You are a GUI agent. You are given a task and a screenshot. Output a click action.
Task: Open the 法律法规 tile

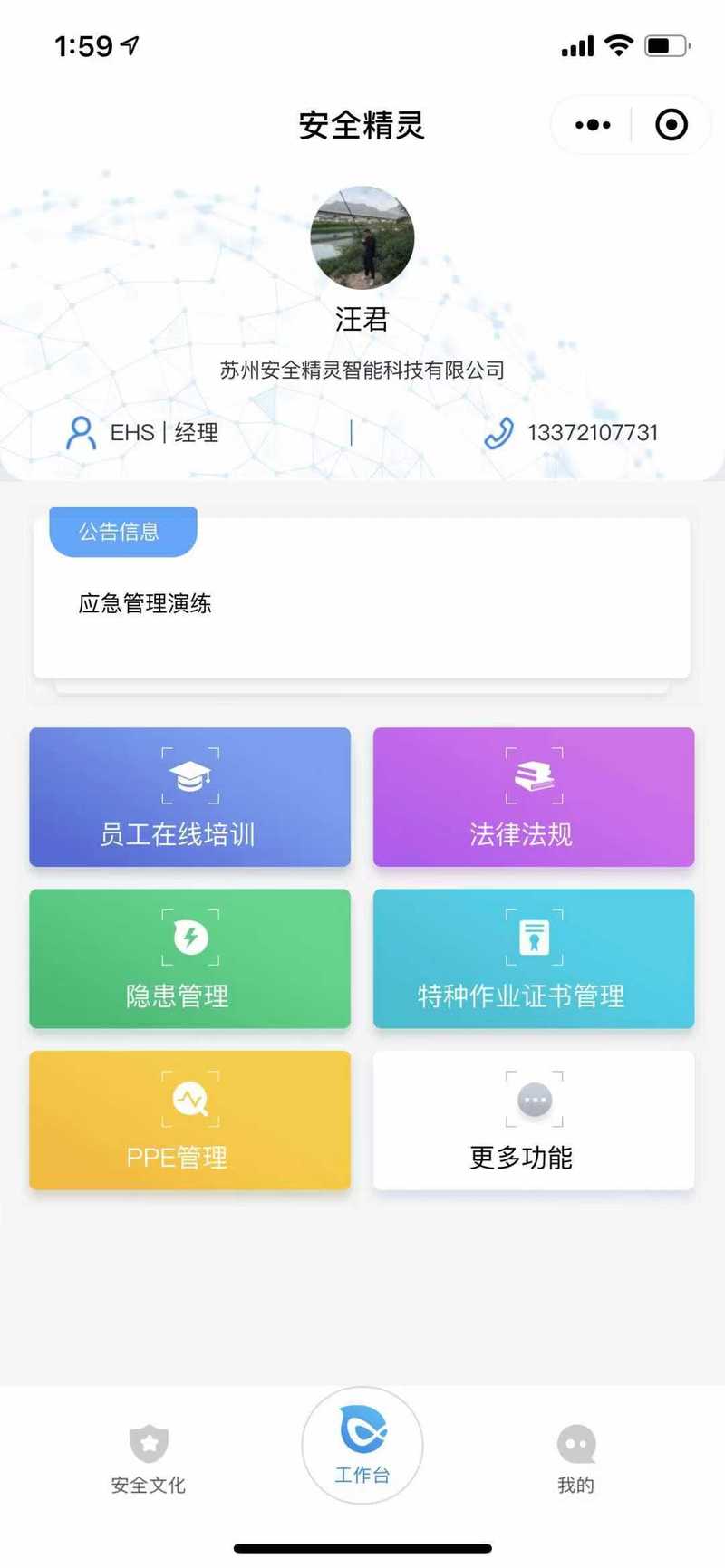pos(534,797)
